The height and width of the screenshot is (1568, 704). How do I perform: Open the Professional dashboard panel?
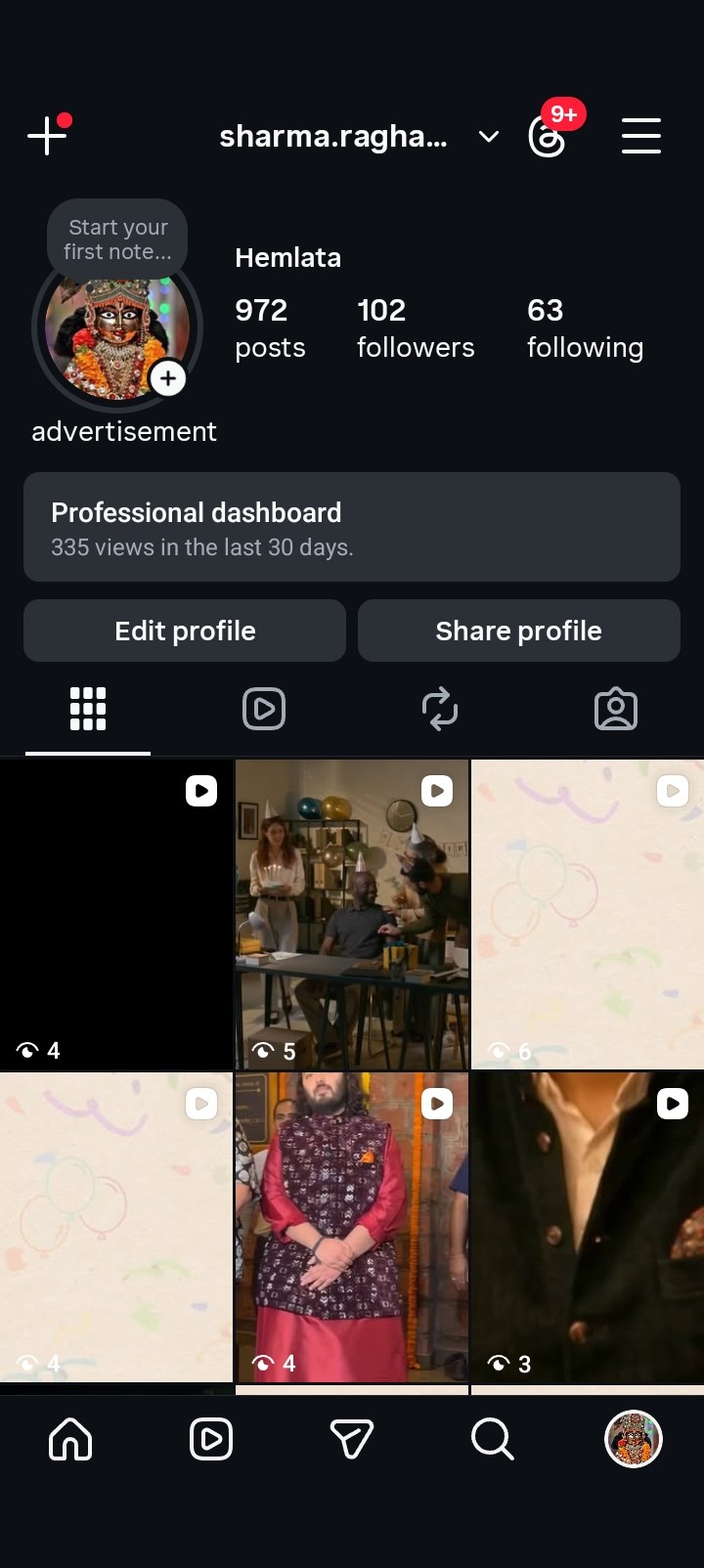[x=351, y=528]
